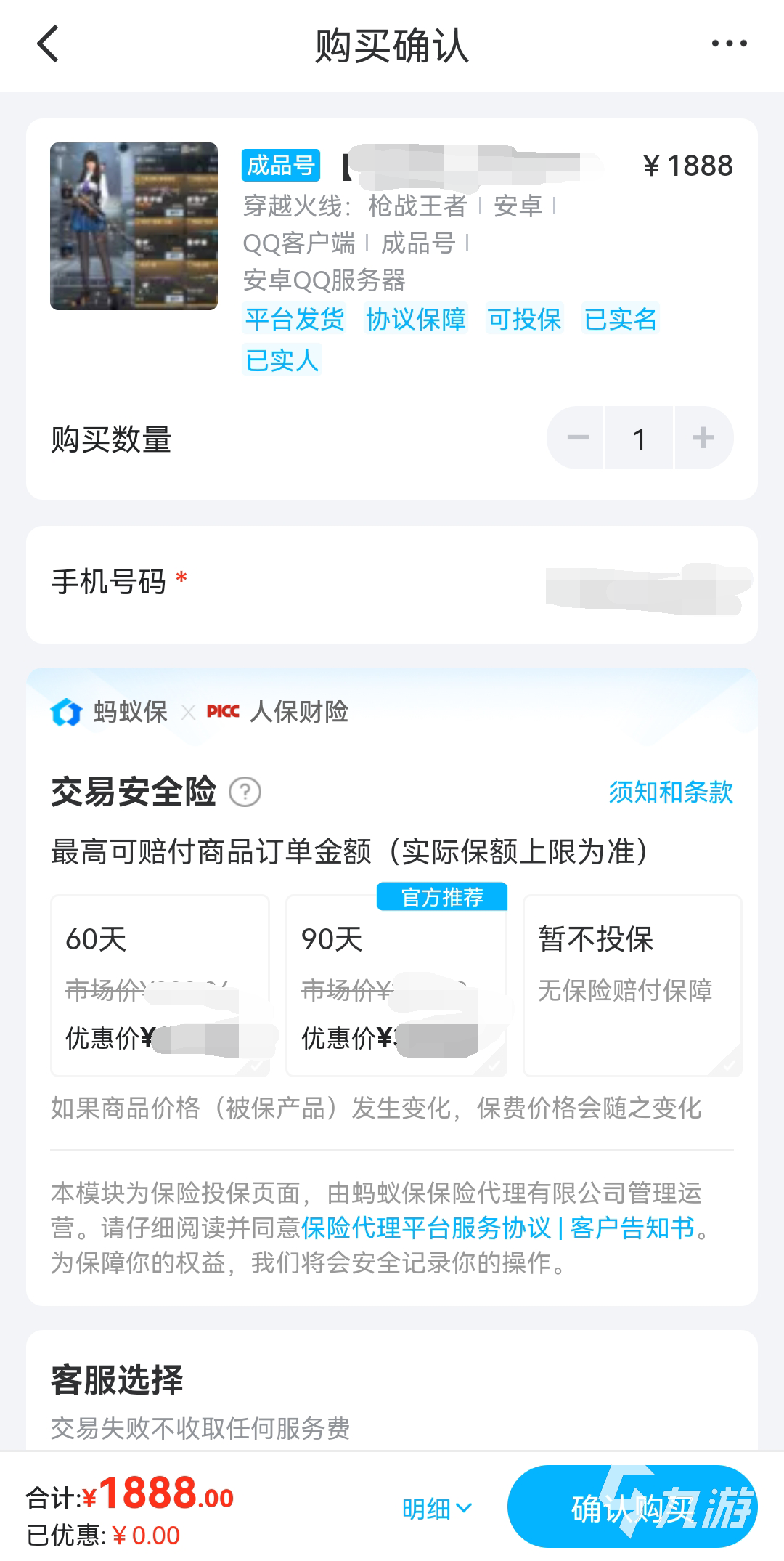Screen dimensions: 784x1561
Task: Open the 保险代理平台服务协议 link
Action: [426, 1228]
